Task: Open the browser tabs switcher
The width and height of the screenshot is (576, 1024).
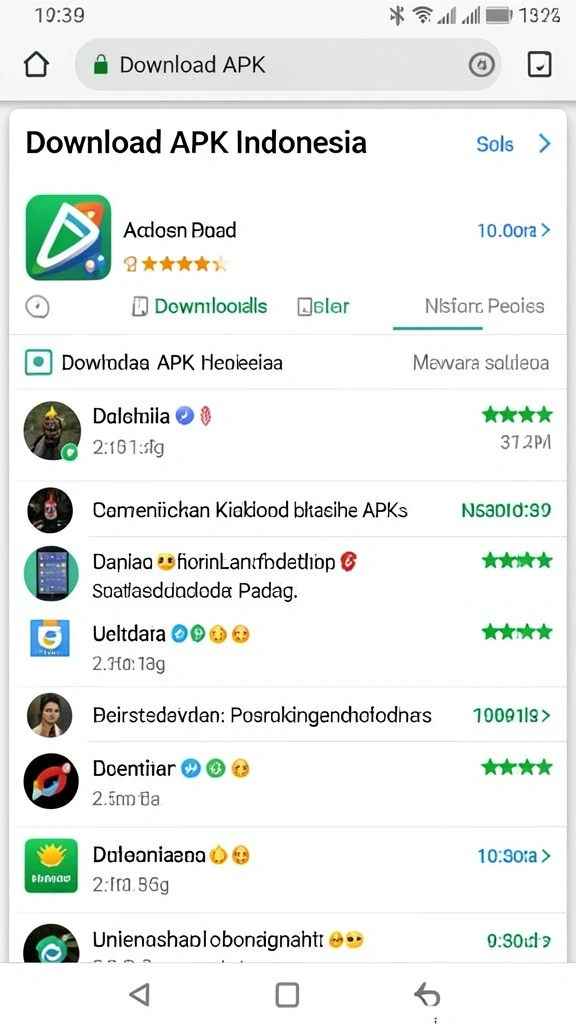Action: 539,65
